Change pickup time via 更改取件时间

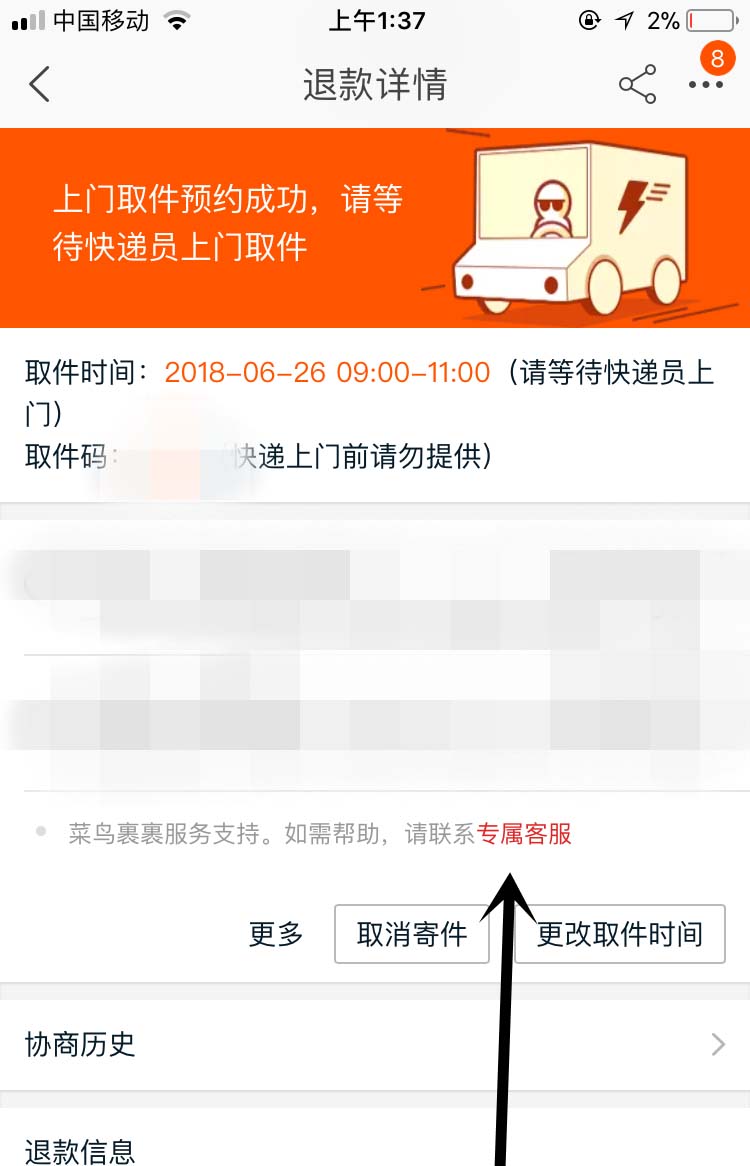(x=620, y=934)
